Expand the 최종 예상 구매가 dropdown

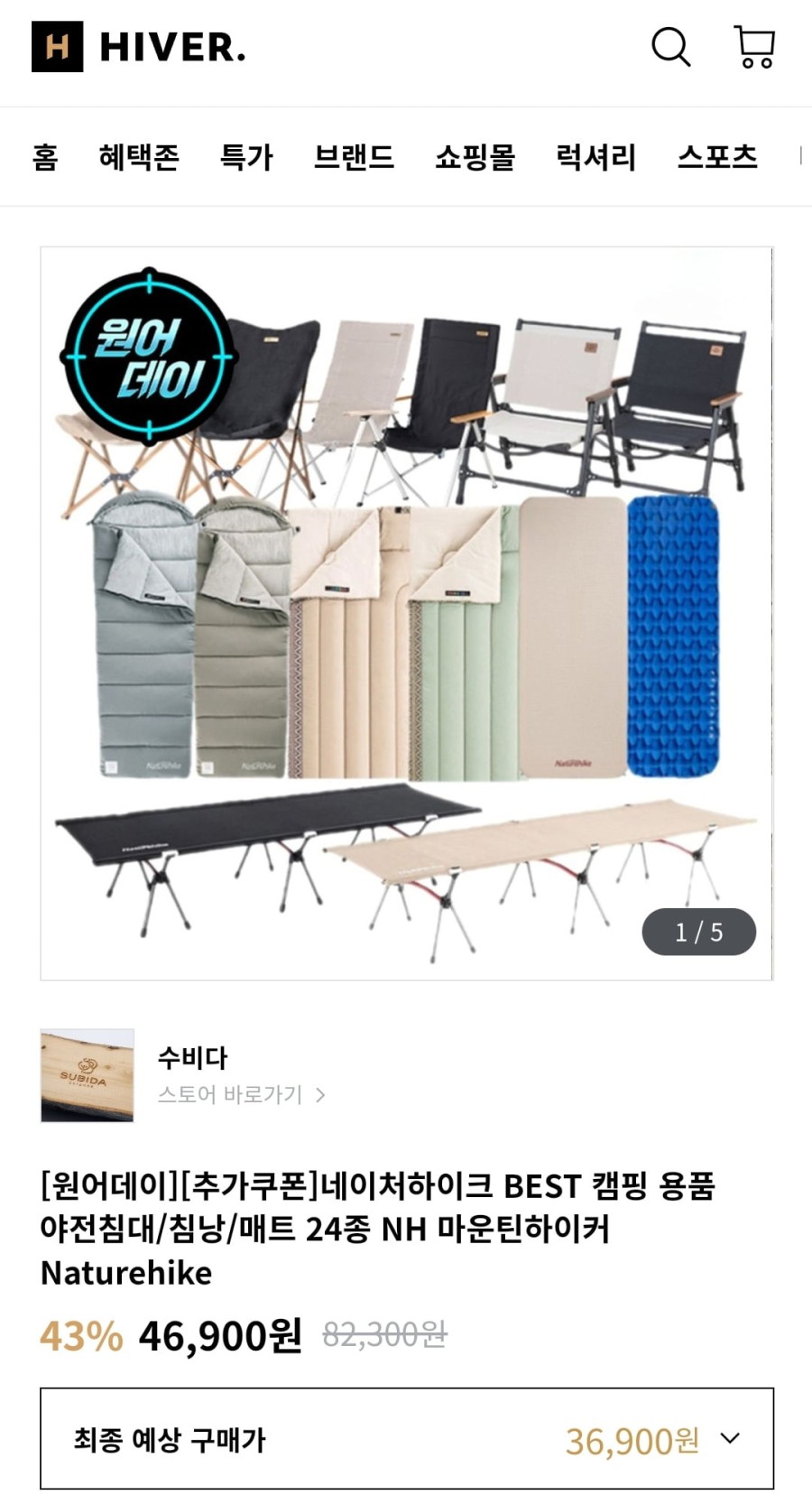click(730, 1439)
